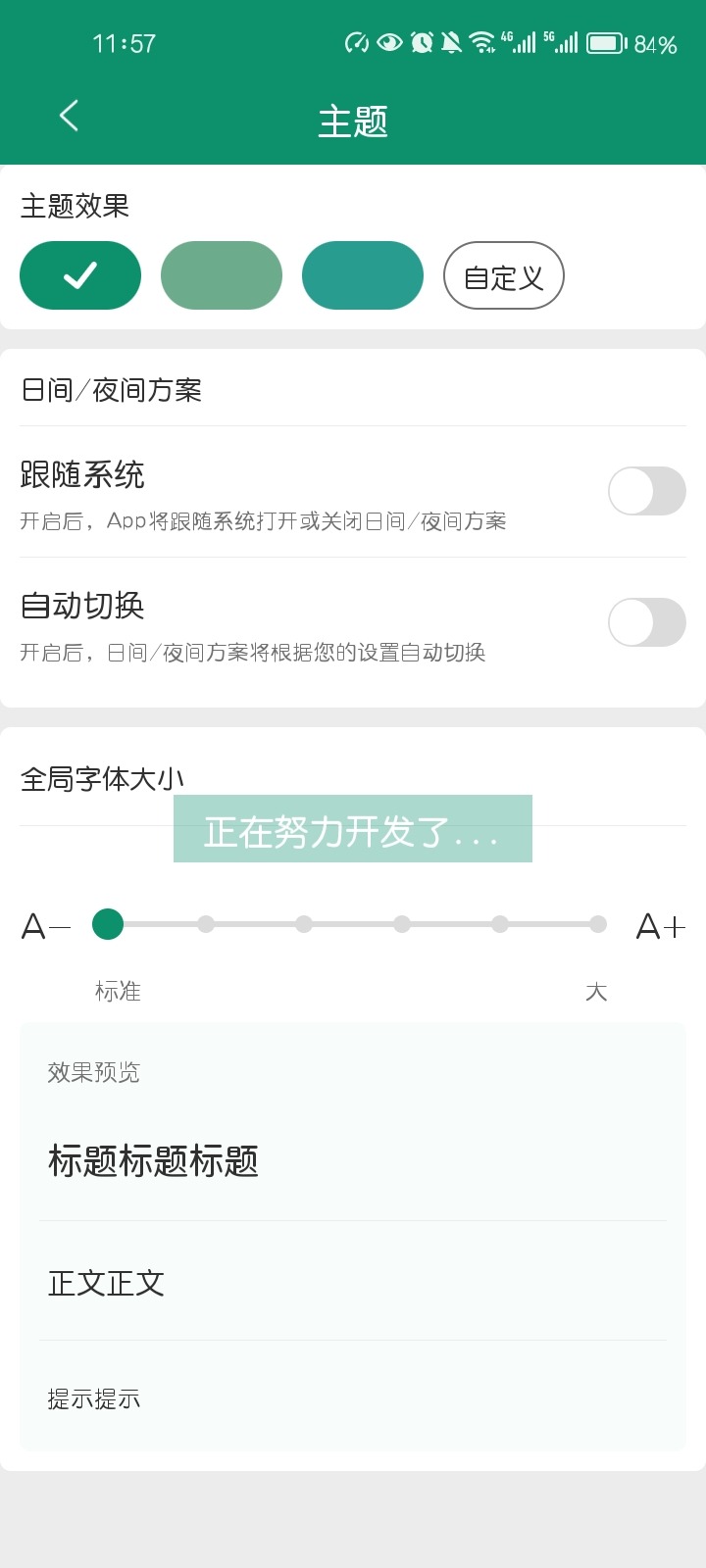Decrease font size with A−
This screenshot has width=706, height=1568.
click(46, 926)
